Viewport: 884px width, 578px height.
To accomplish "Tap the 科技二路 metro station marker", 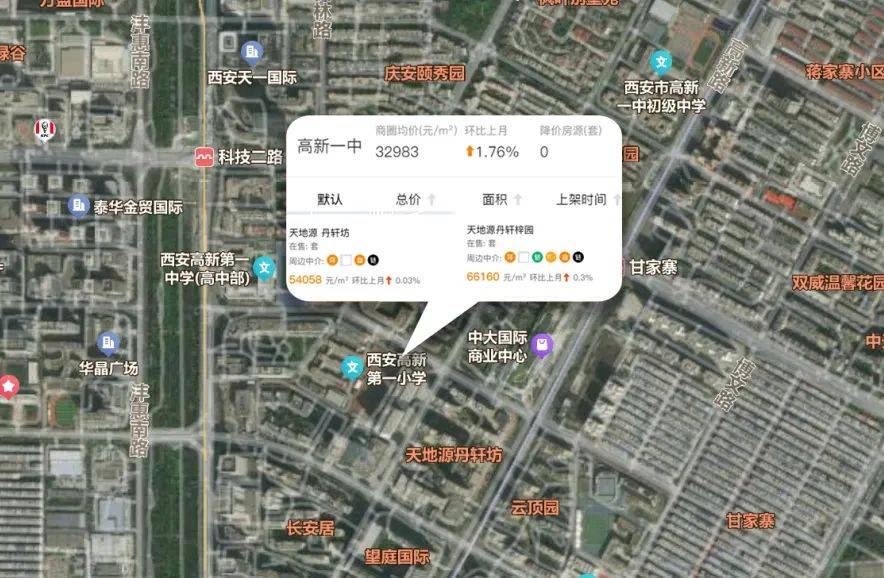I will 204,157.
